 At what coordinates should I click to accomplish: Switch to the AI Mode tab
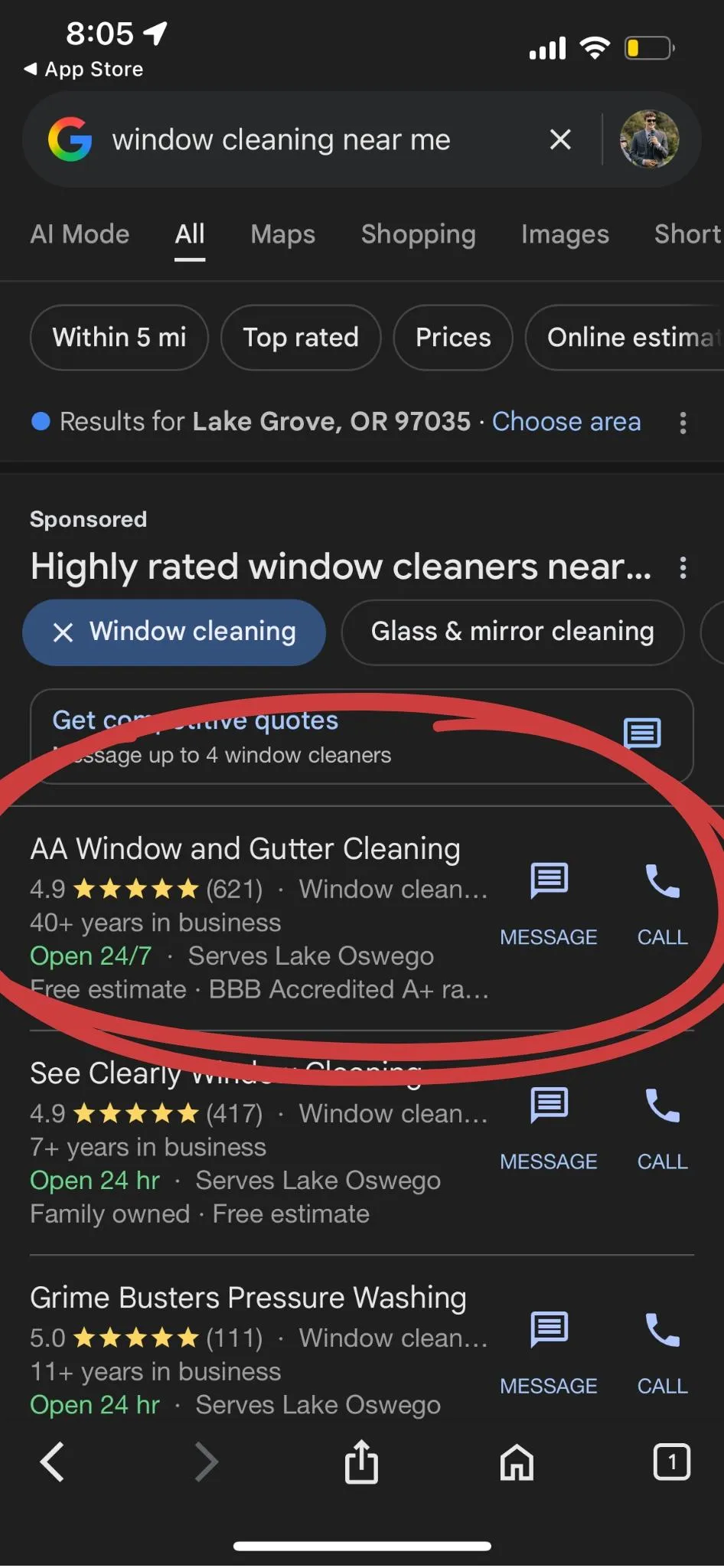pyautogui.click(x=80, y=234)
